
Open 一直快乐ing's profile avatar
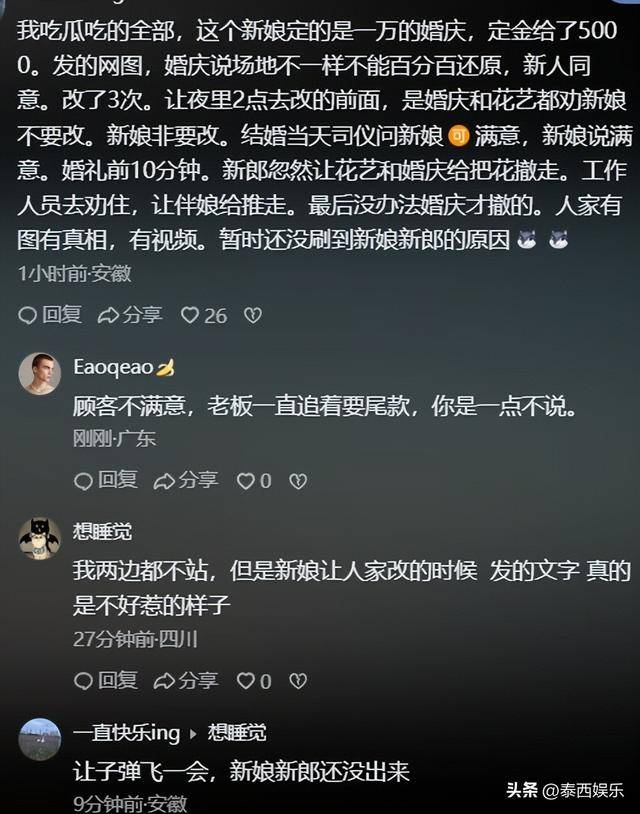(x=39, y=739)
